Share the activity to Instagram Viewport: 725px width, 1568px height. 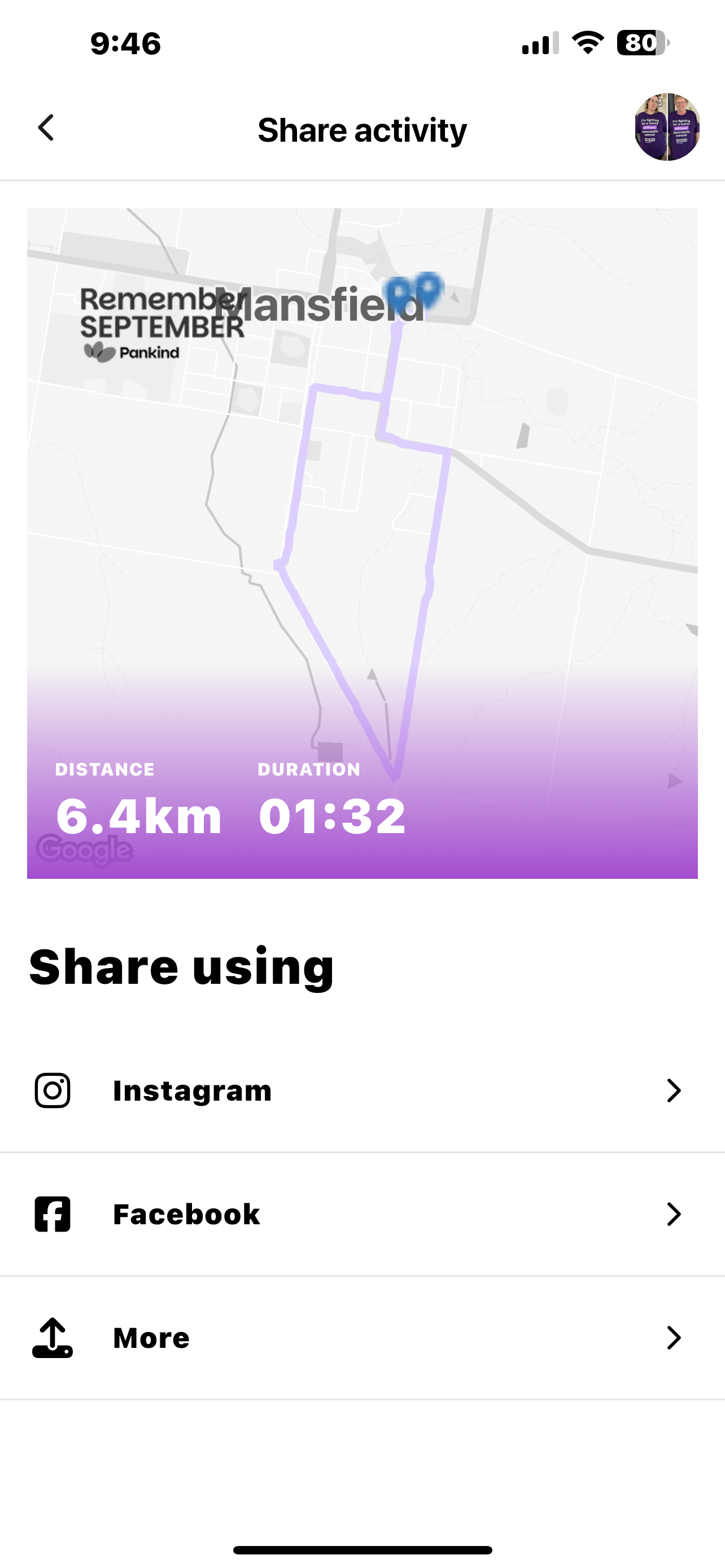click(x=362, y=1090)
